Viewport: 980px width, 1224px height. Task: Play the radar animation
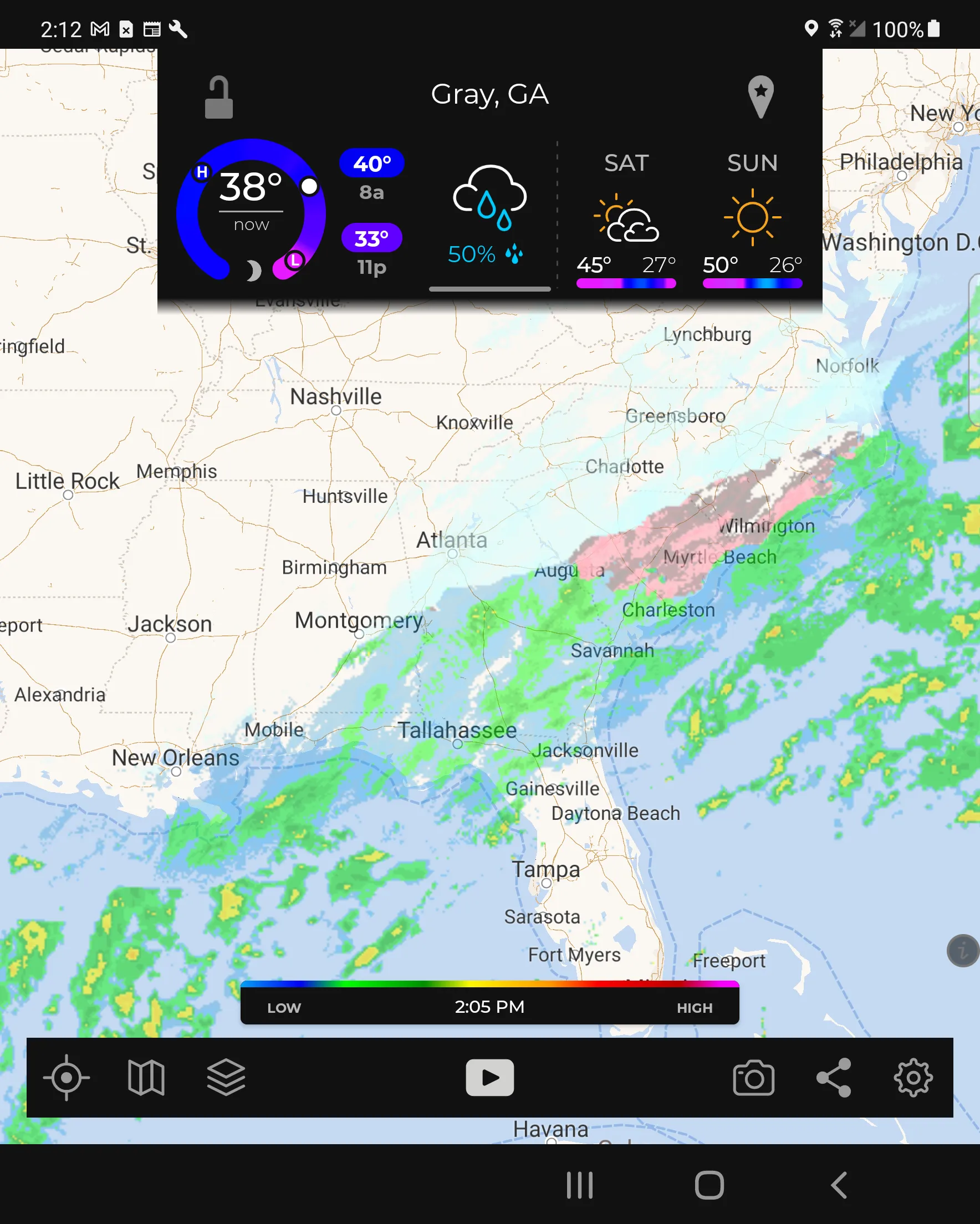click(x=489, y=1077)
